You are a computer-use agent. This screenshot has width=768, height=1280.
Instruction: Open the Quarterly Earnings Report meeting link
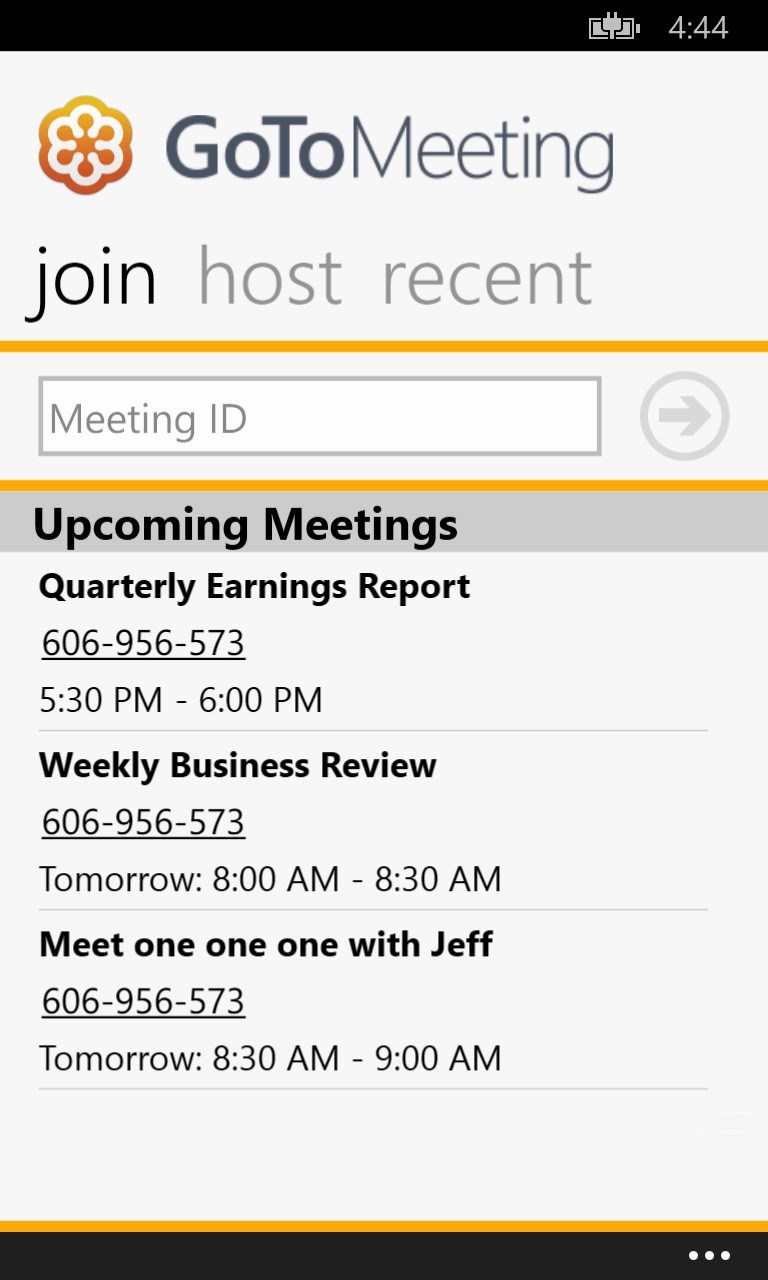[x=143, y=643]
